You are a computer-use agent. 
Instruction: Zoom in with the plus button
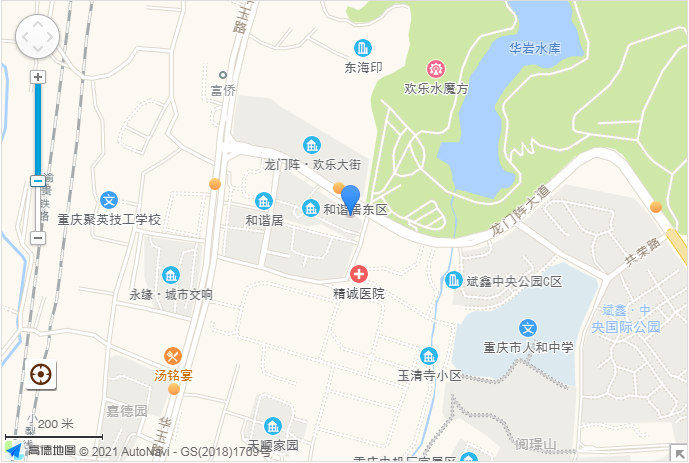38,77
